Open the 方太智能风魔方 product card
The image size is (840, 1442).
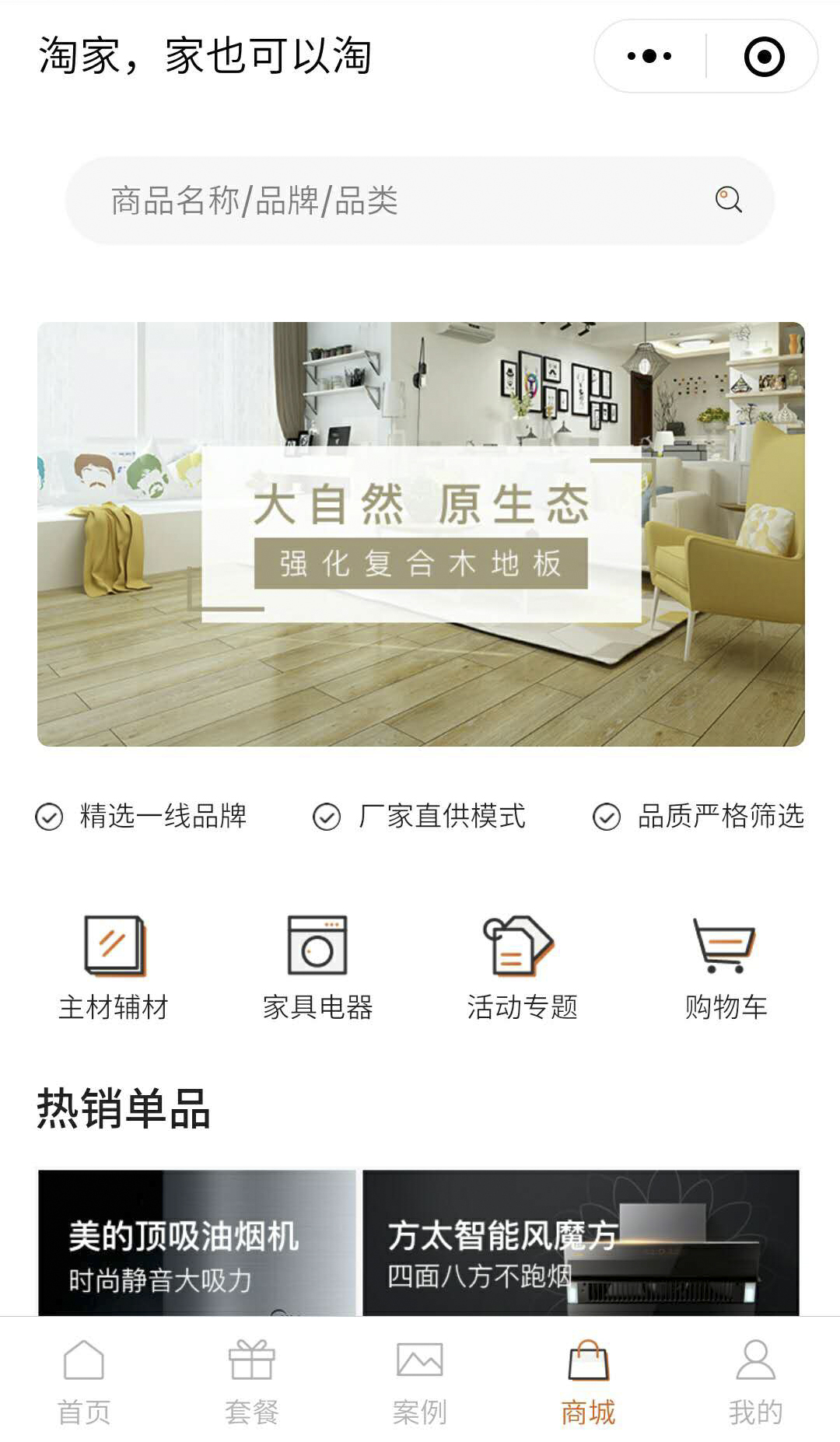tap(581, 1243)
